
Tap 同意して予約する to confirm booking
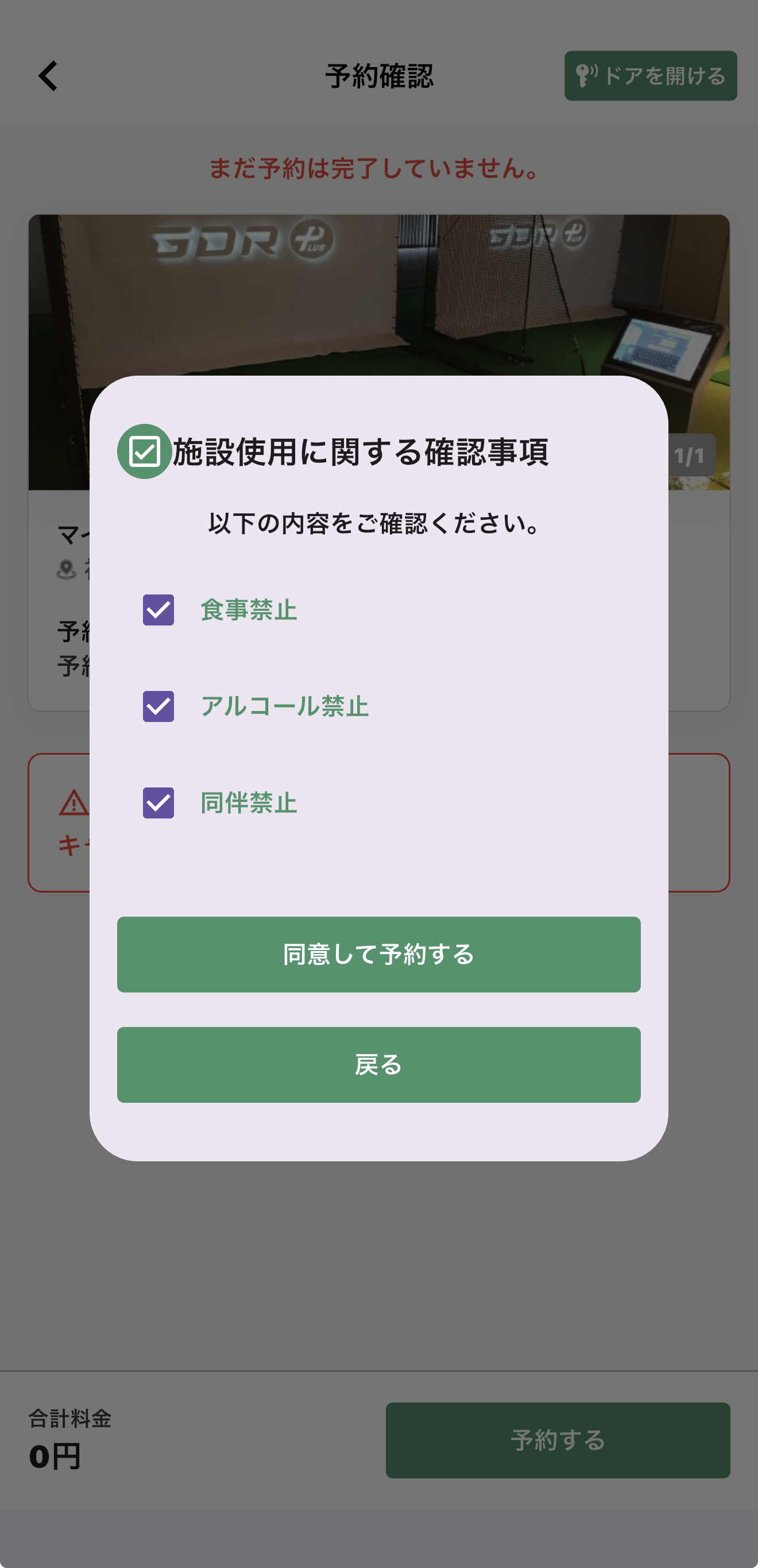click(x=378, y=954)
